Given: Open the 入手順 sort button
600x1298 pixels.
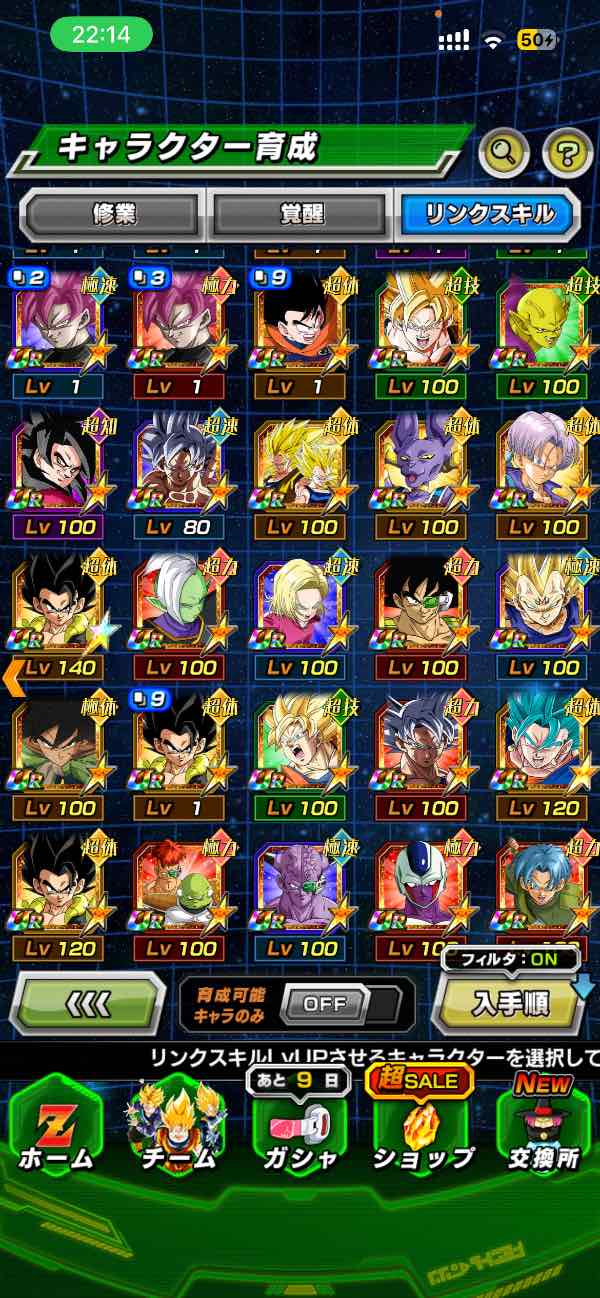Looking at the screenshot, I should (x=510, y=1003).
